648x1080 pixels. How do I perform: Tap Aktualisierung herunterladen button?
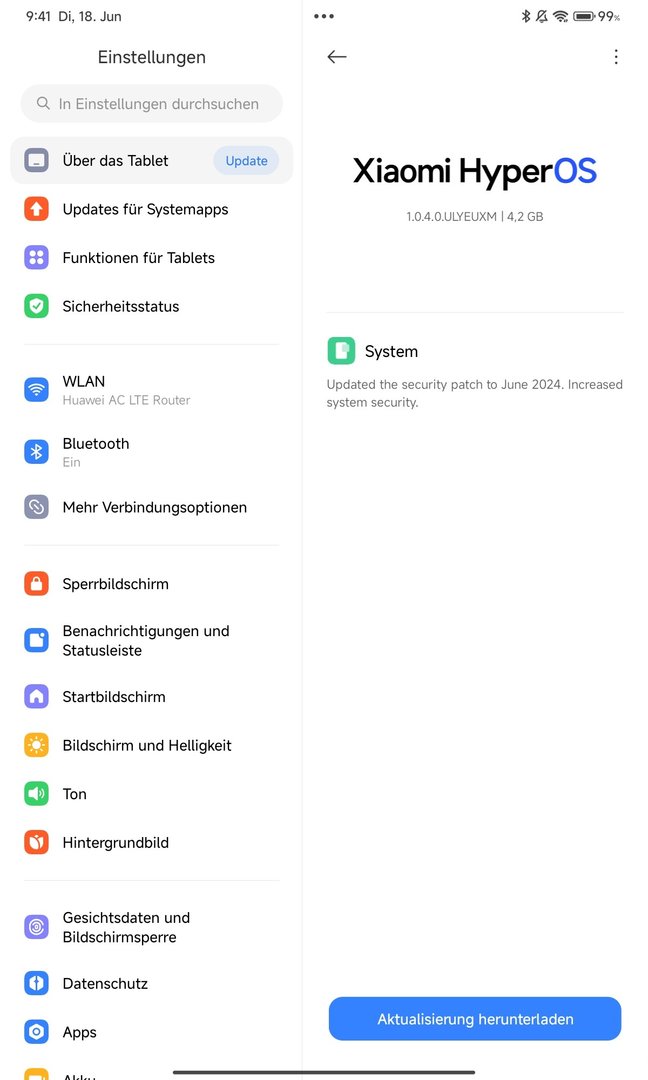[x=475, y=1019]
